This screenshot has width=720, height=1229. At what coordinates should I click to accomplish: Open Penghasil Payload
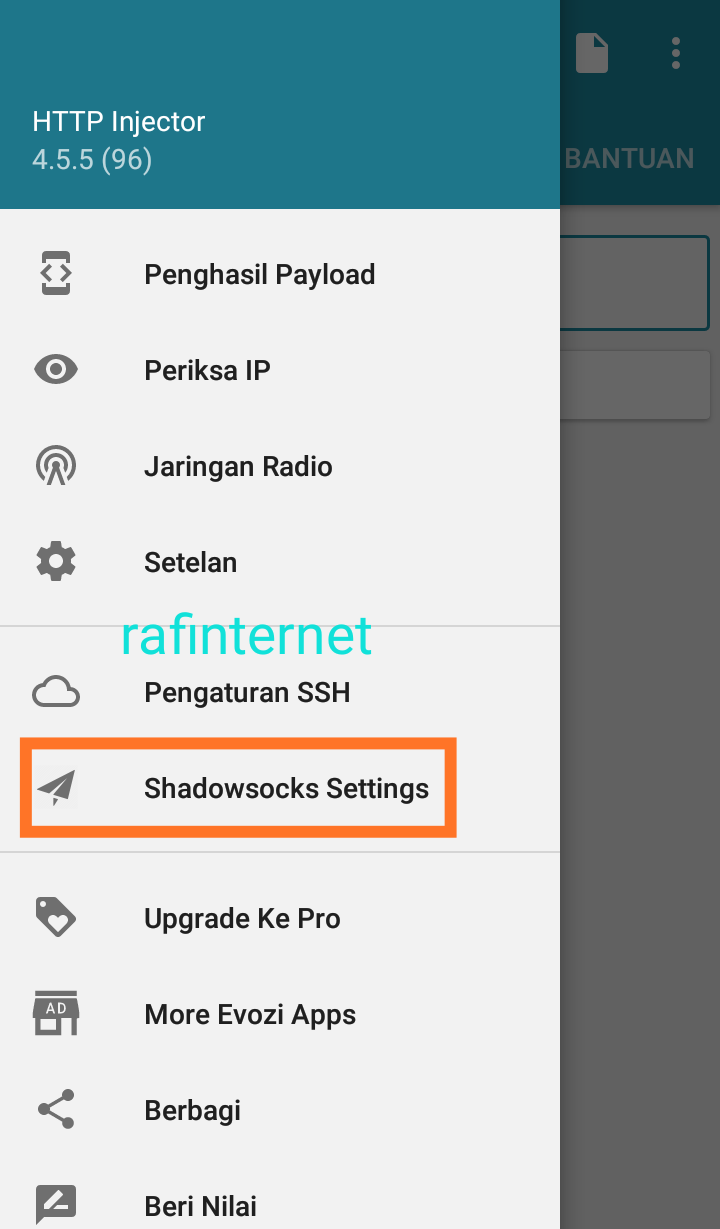click(259, 275)
